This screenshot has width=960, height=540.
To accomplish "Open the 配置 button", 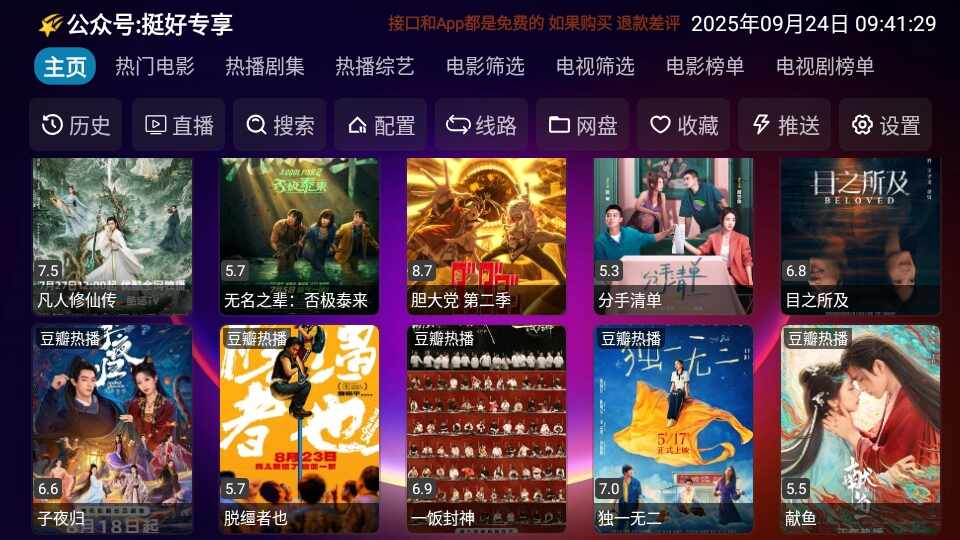I will point(381,125).
